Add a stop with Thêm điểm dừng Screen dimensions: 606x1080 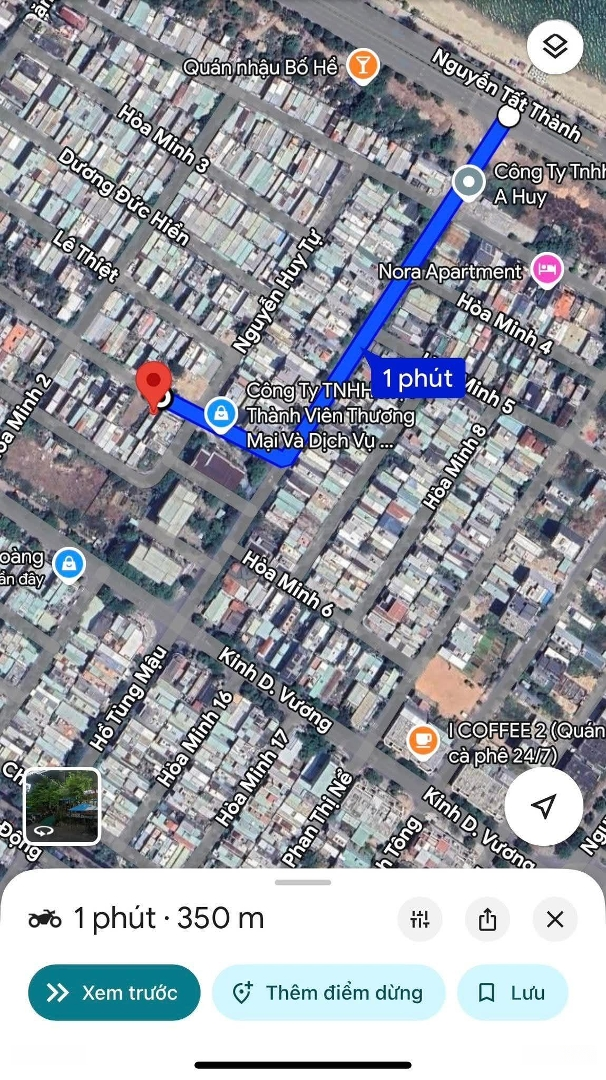pos(328,992)
